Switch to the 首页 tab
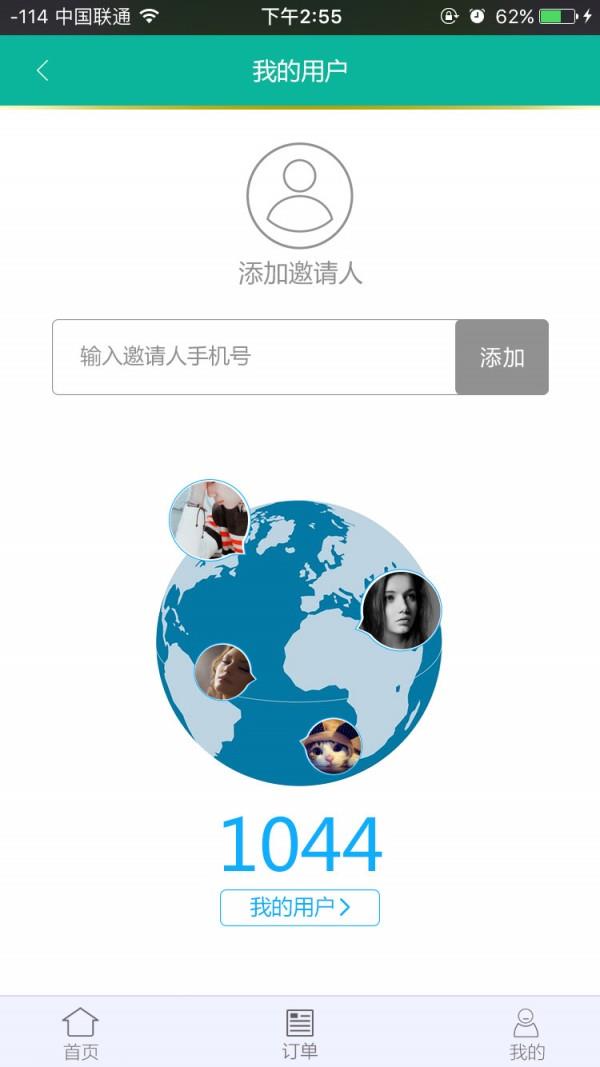The width and height of the screenshot is (600, 1067). coord(81,1033)
